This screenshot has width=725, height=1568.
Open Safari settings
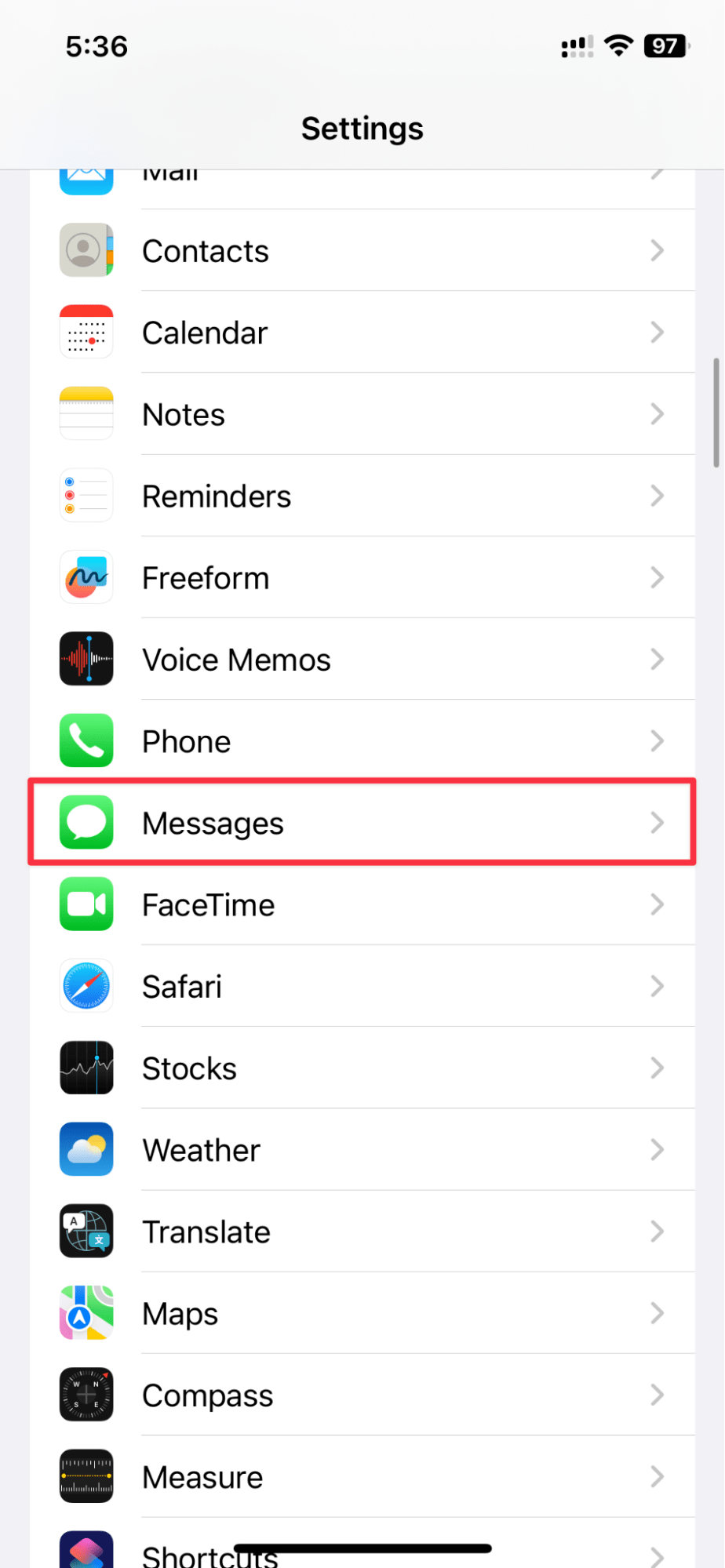pyautogui.click(x=362, y=987)
